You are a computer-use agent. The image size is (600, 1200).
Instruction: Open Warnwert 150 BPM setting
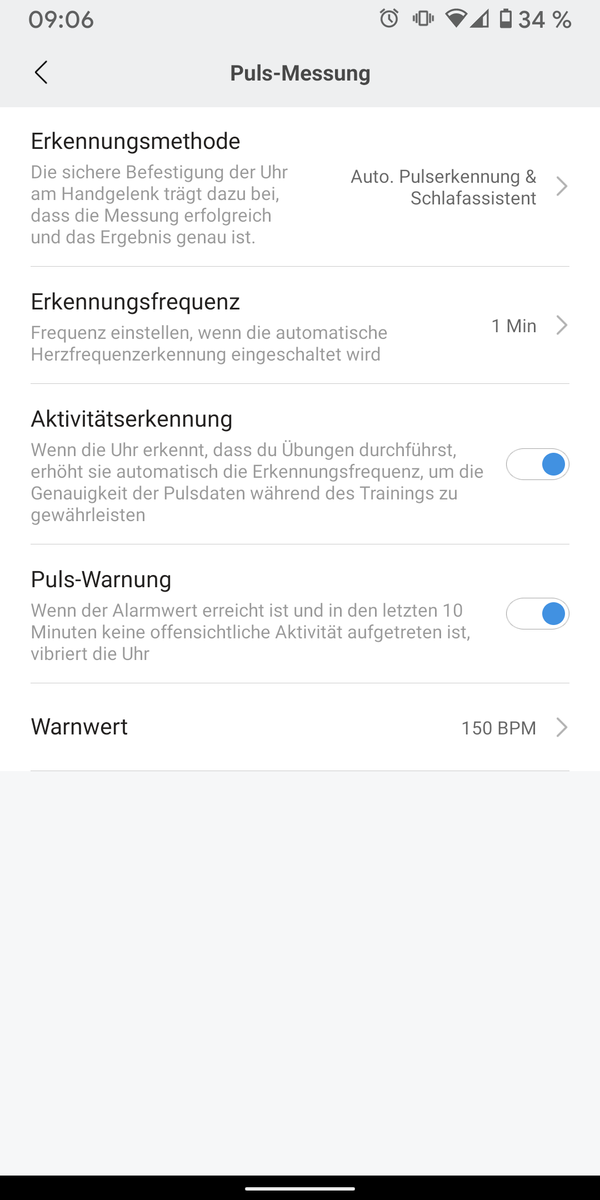[x=300, y=727]
